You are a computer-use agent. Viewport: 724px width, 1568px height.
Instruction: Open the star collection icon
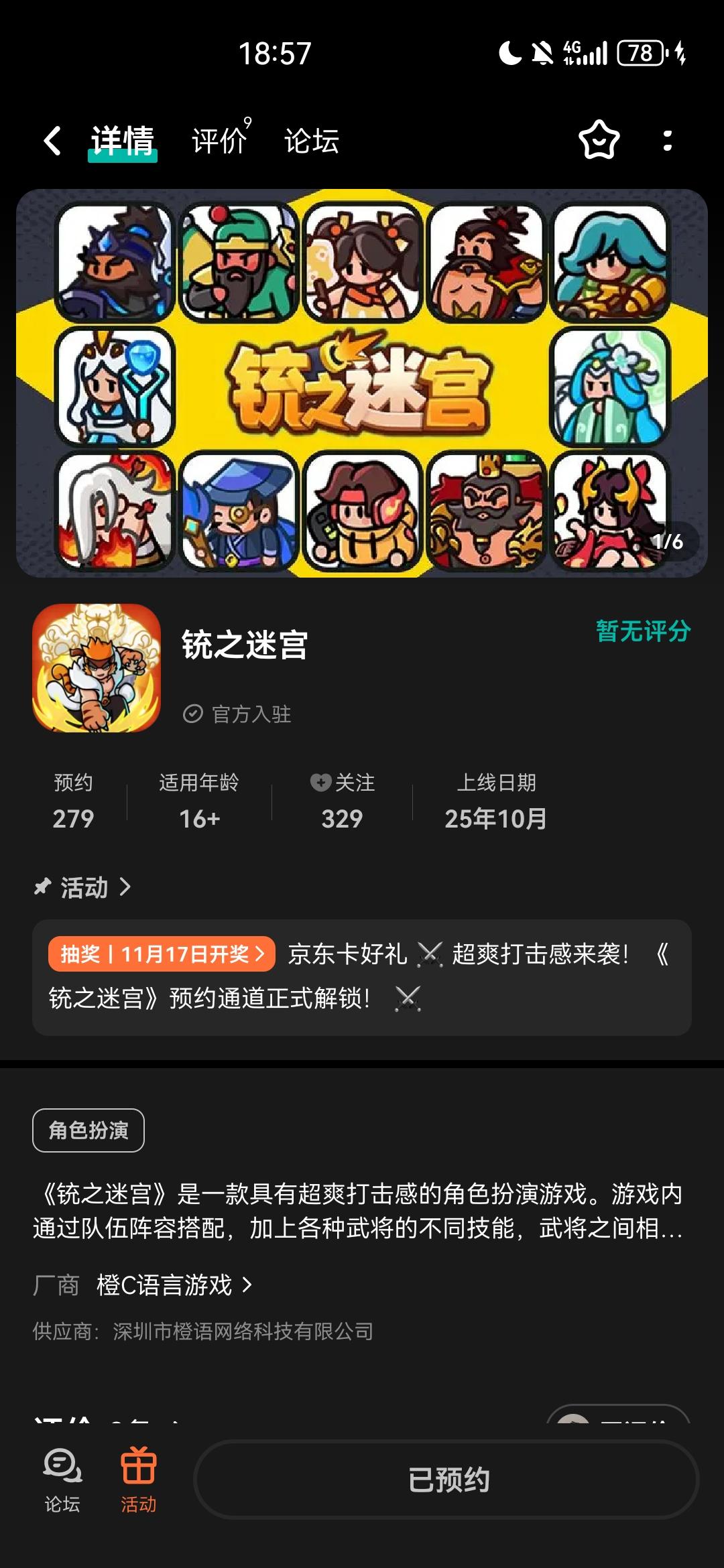(x=597, y=141)
